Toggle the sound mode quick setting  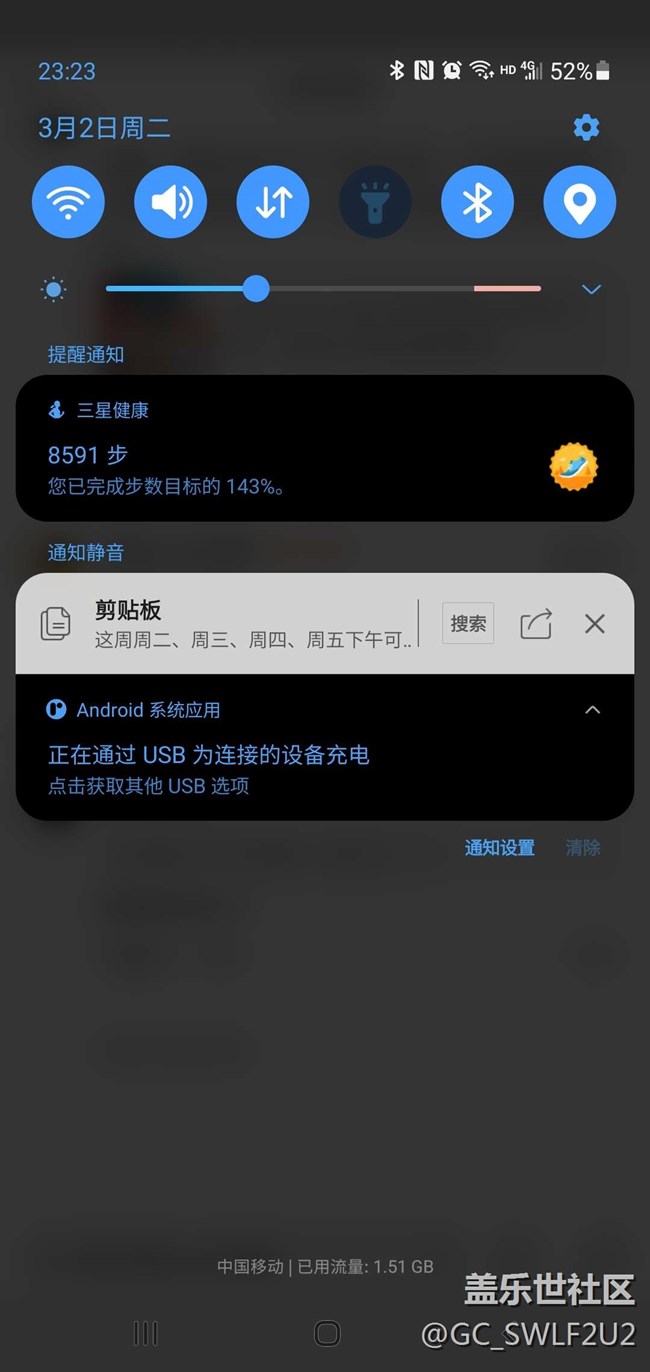click(x=171, y=202)
